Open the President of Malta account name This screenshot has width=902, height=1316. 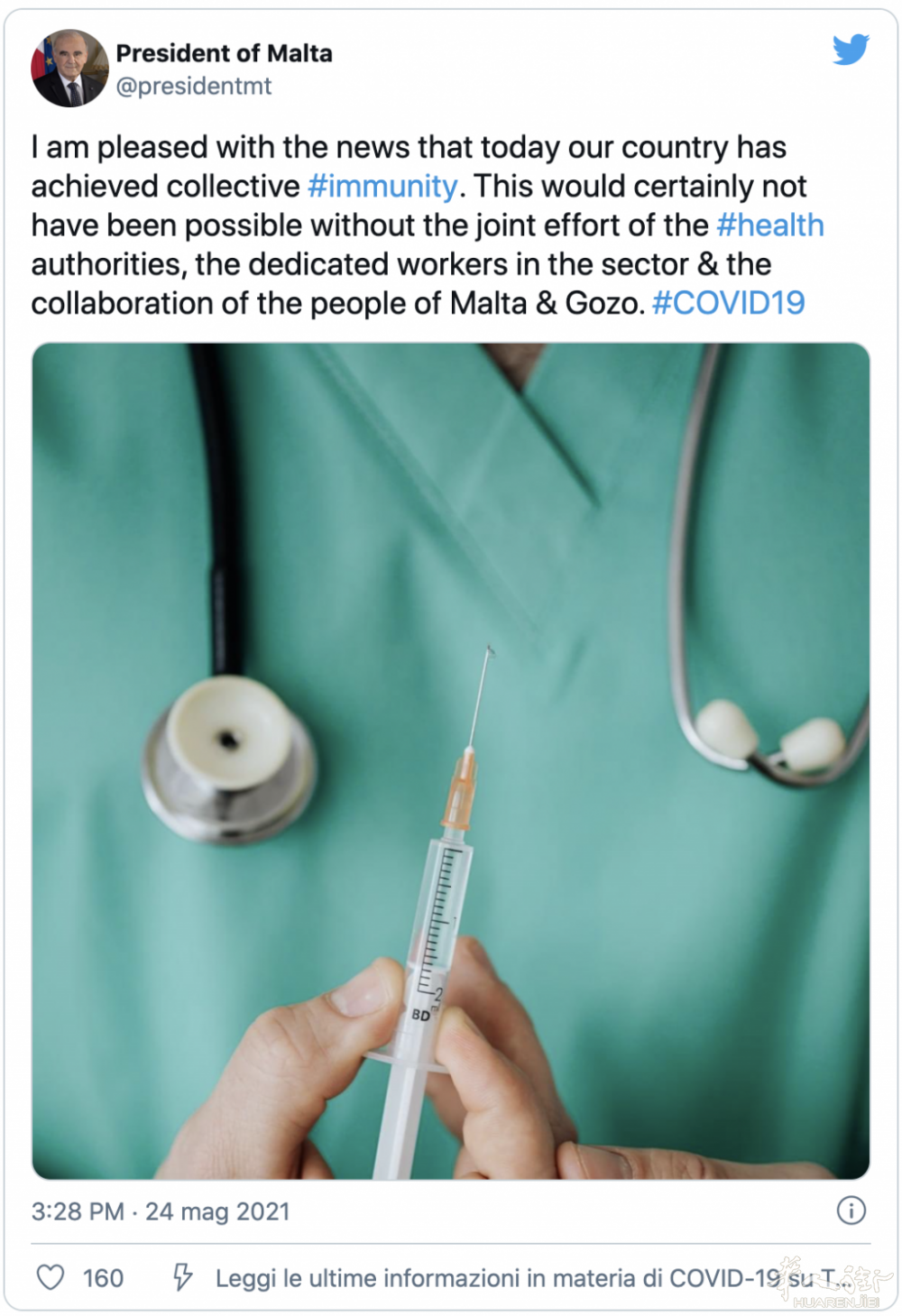tap(224, 54)
